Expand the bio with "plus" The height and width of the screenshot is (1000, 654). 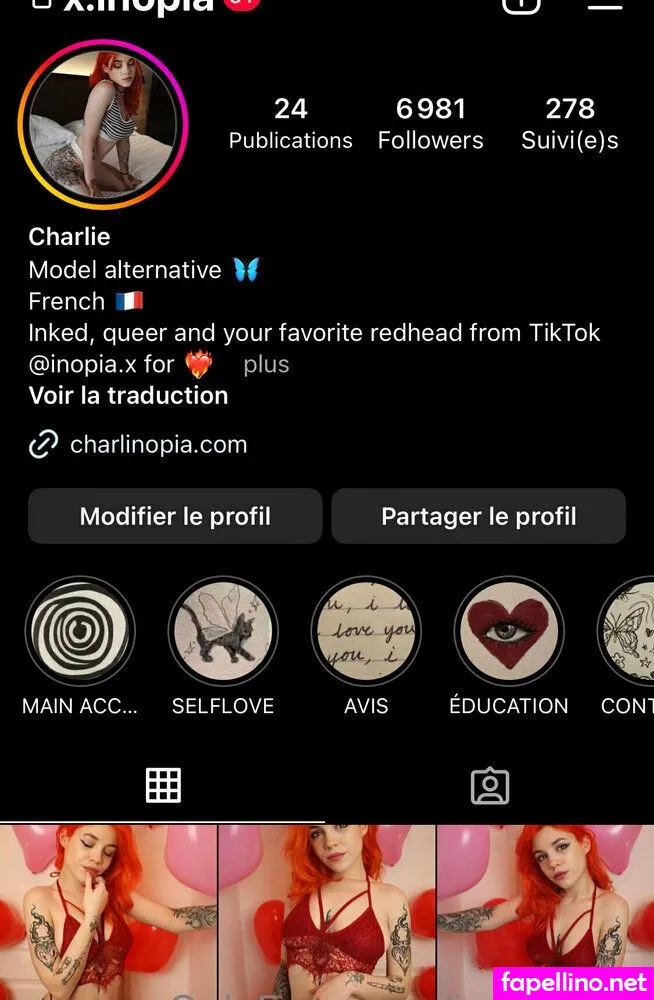(x=266, y=364)
